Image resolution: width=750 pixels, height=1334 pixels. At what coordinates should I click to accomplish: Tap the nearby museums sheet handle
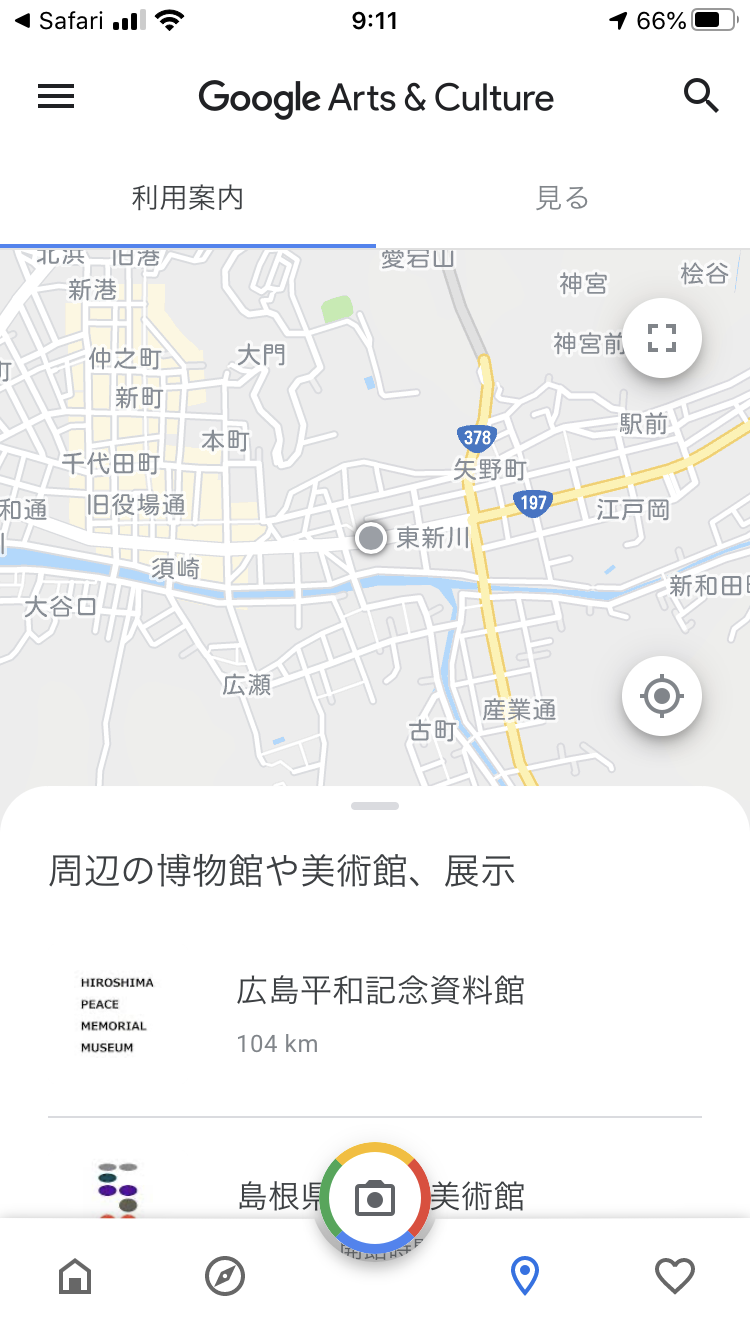[375, 806]
